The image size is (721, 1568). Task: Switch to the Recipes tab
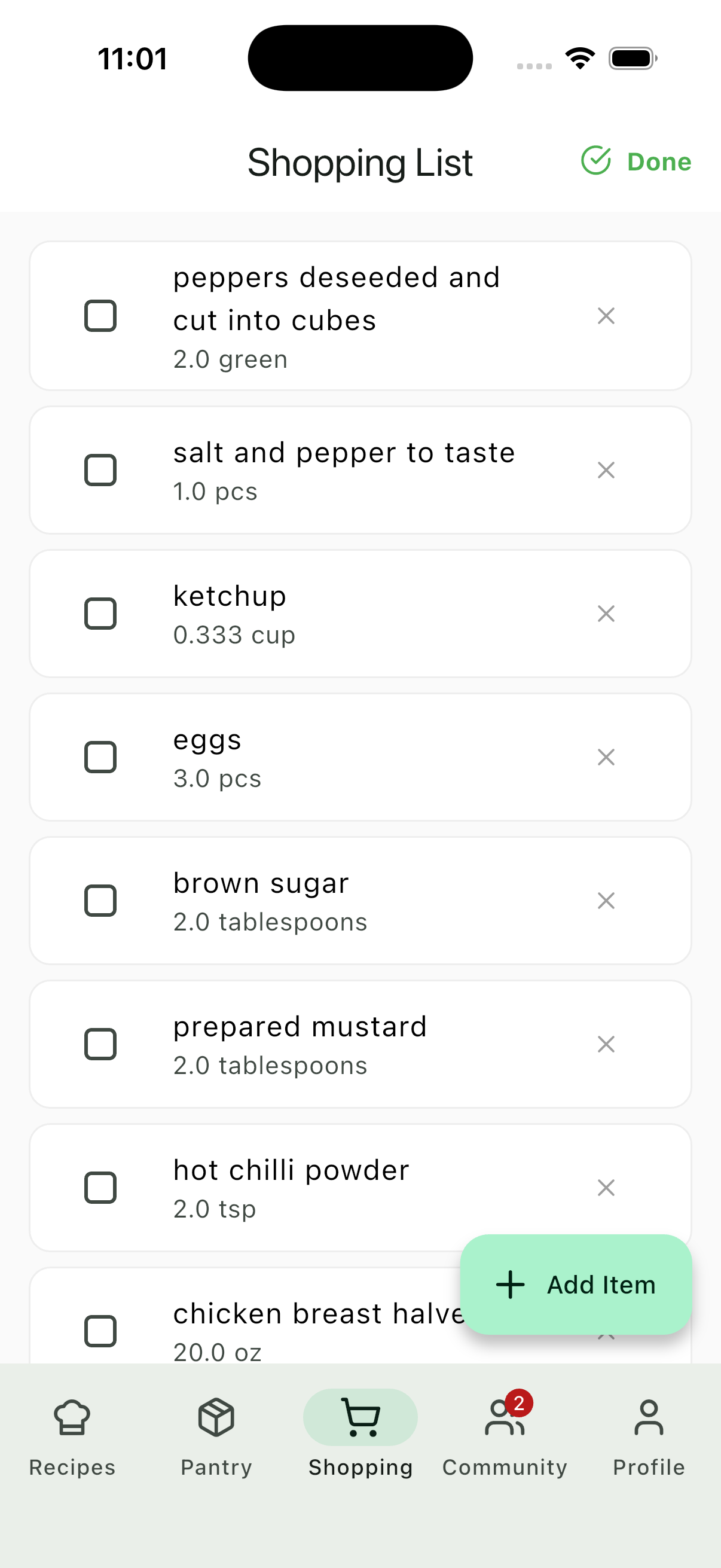point(72,1436)
